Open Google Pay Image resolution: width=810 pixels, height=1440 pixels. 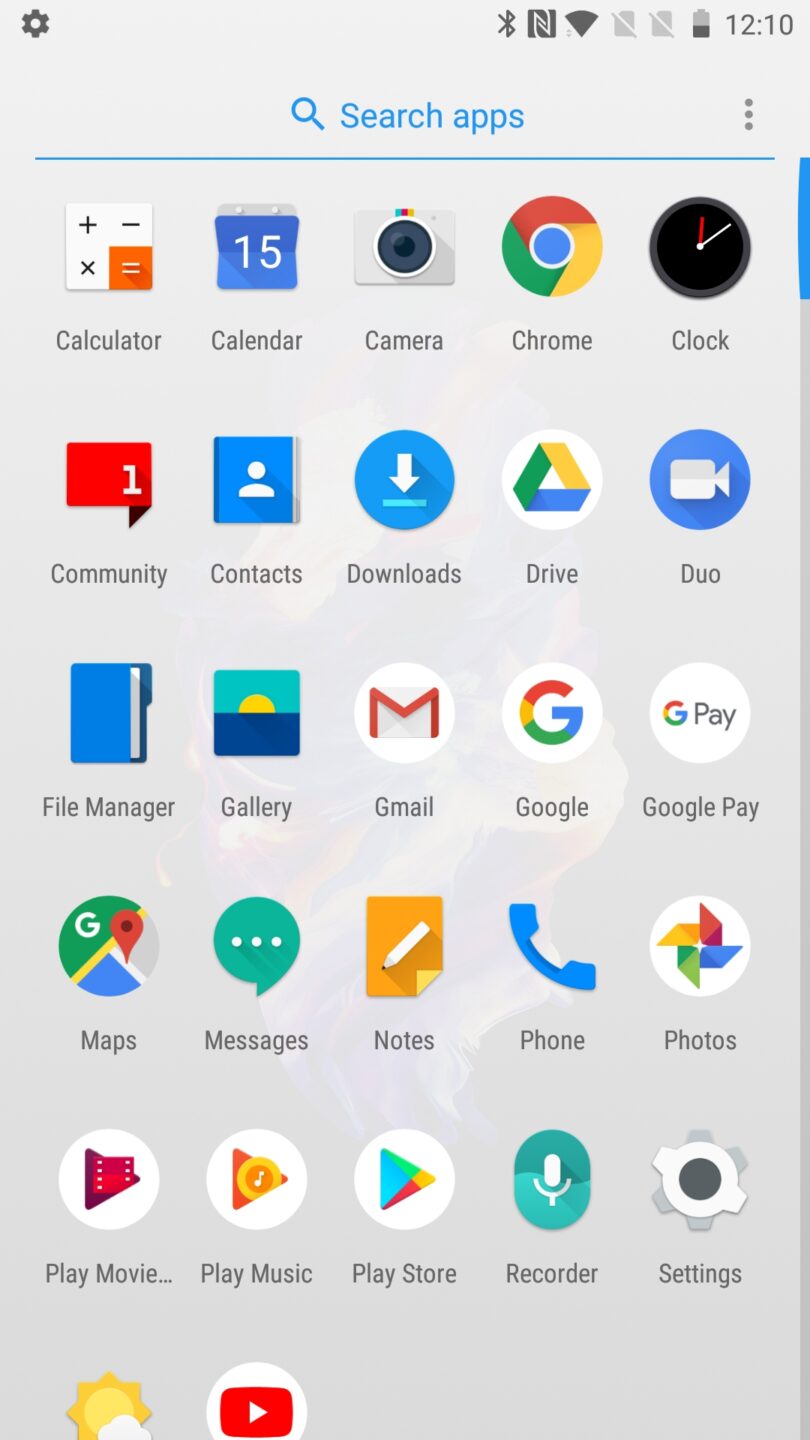point(699,713)
